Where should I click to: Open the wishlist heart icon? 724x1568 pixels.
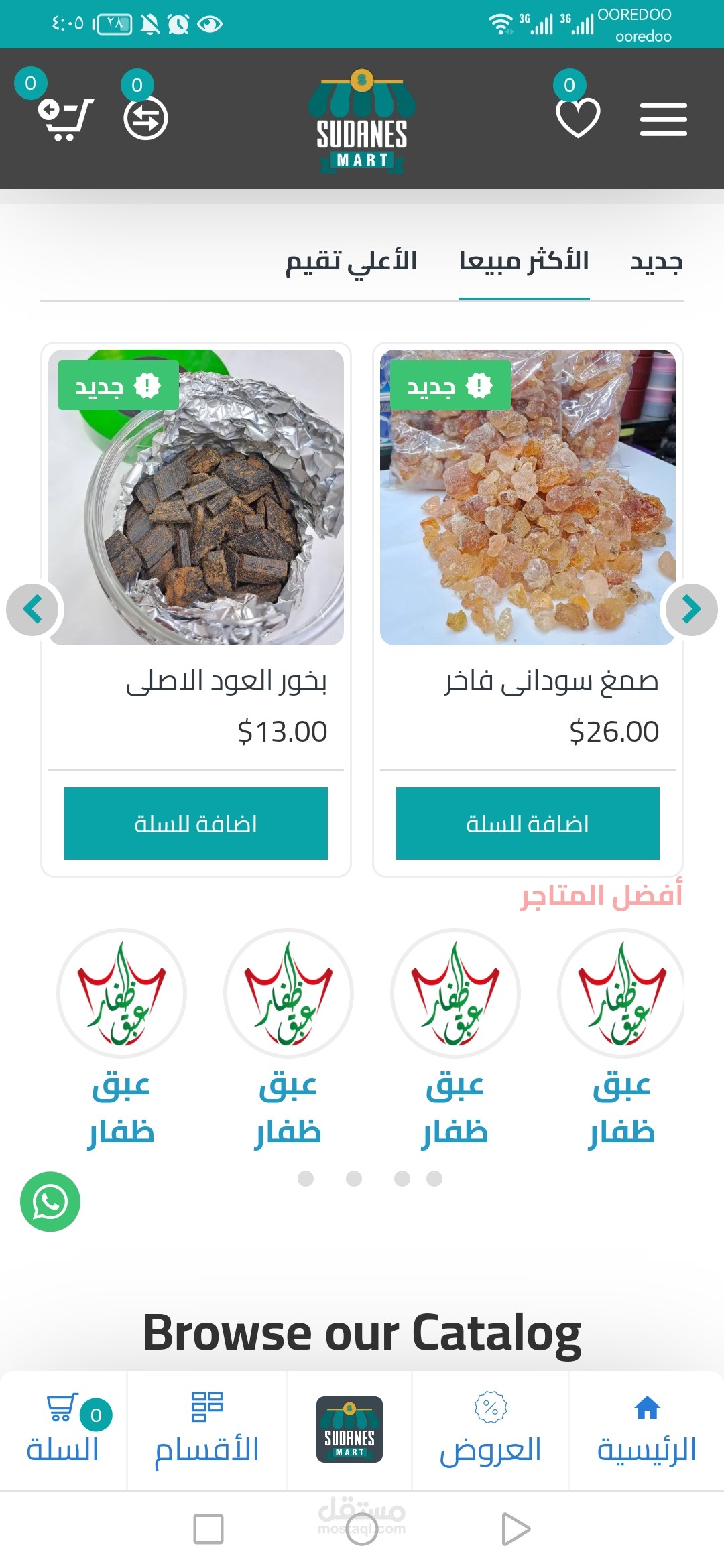pos(578,118)
